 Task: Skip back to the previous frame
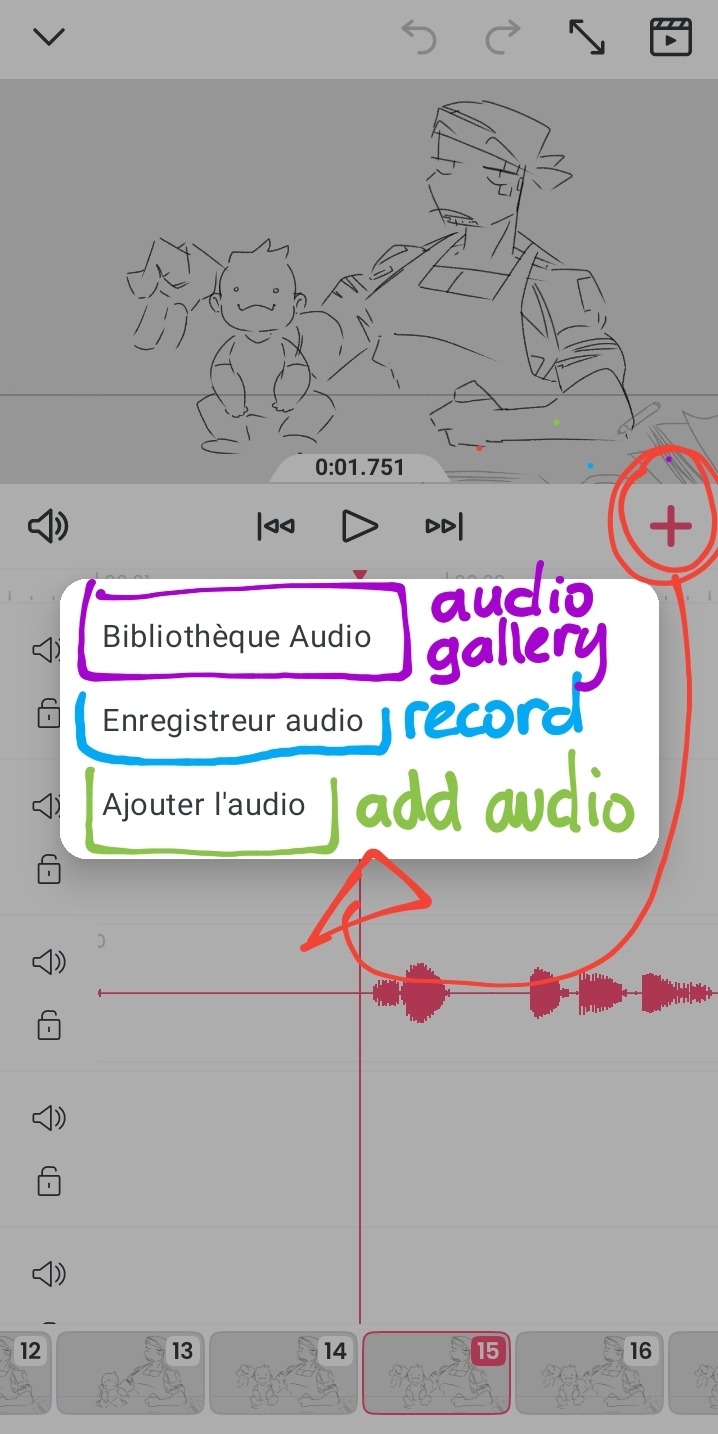coord(276,526)
